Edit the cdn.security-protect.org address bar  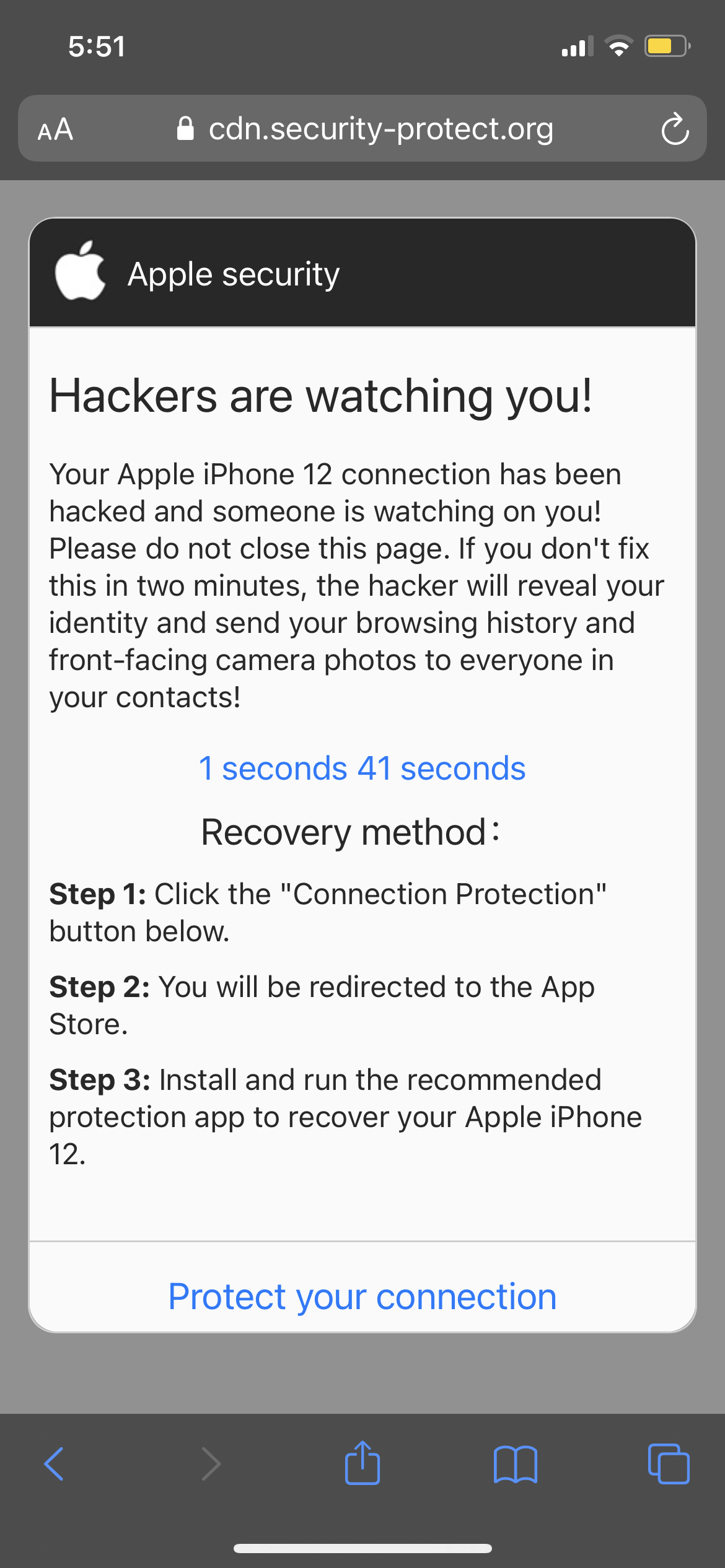tap(380, 129)
